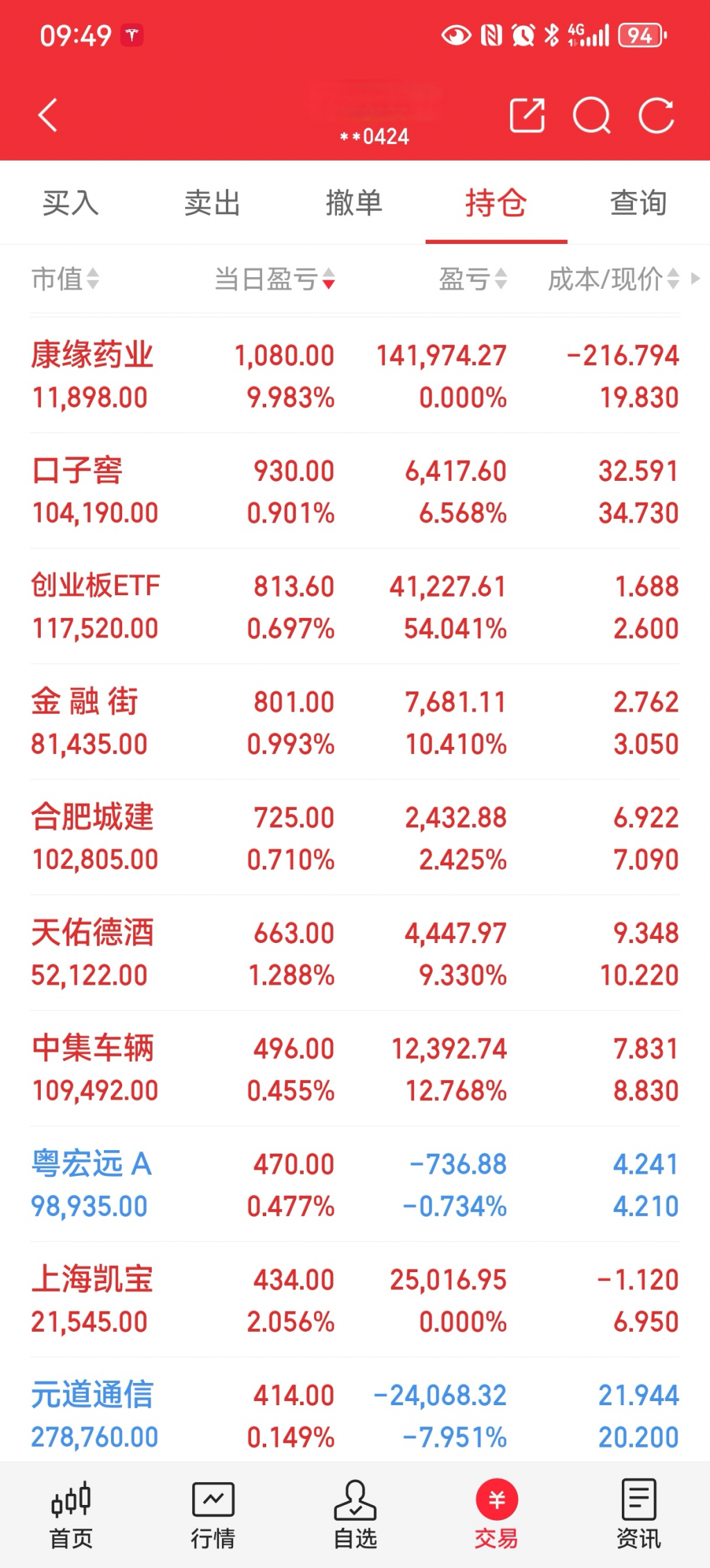
Task: Open the 自选 watchlist tab
Action: tap(355, 1514)
